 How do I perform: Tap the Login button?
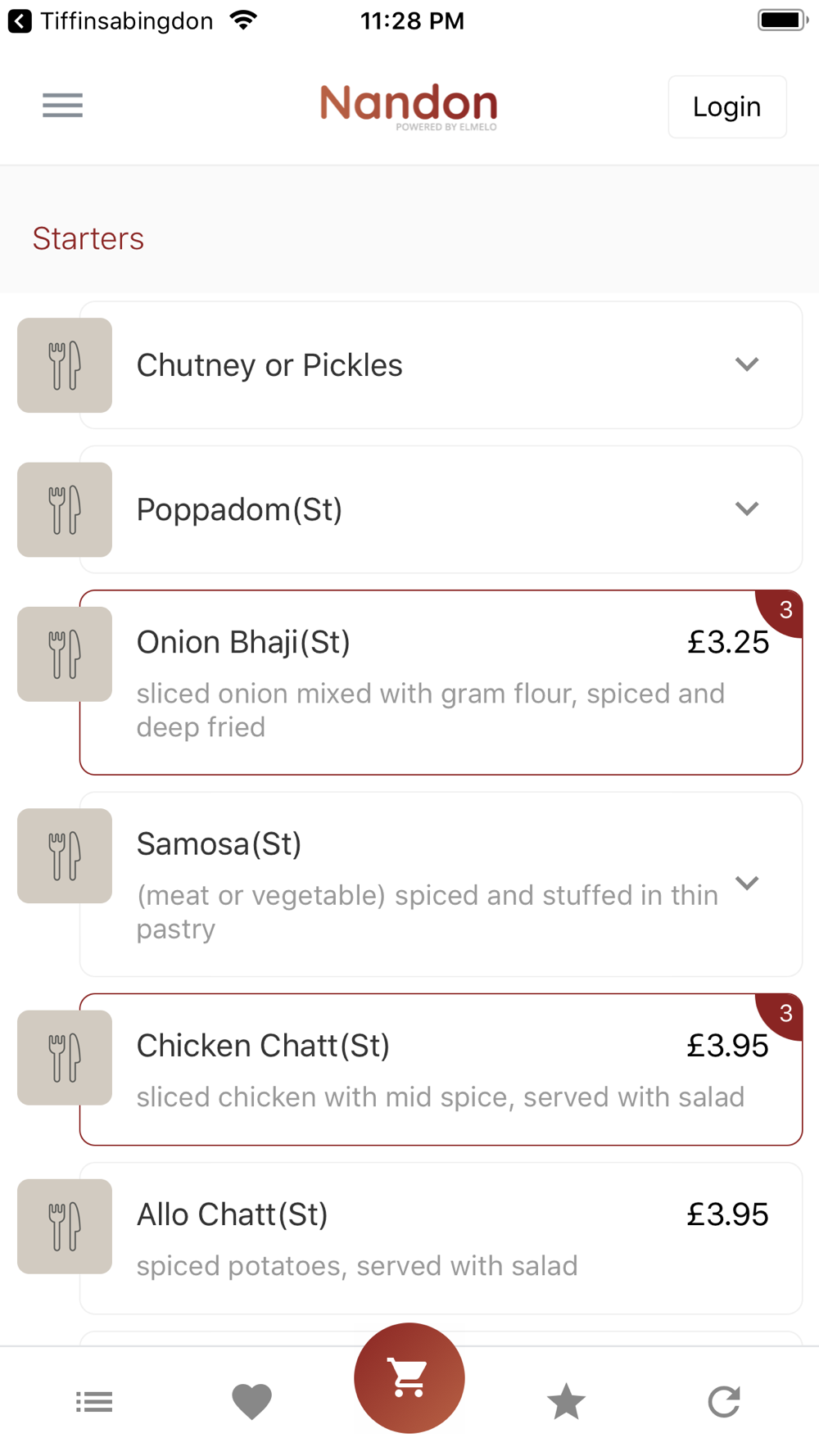point(727,106)
